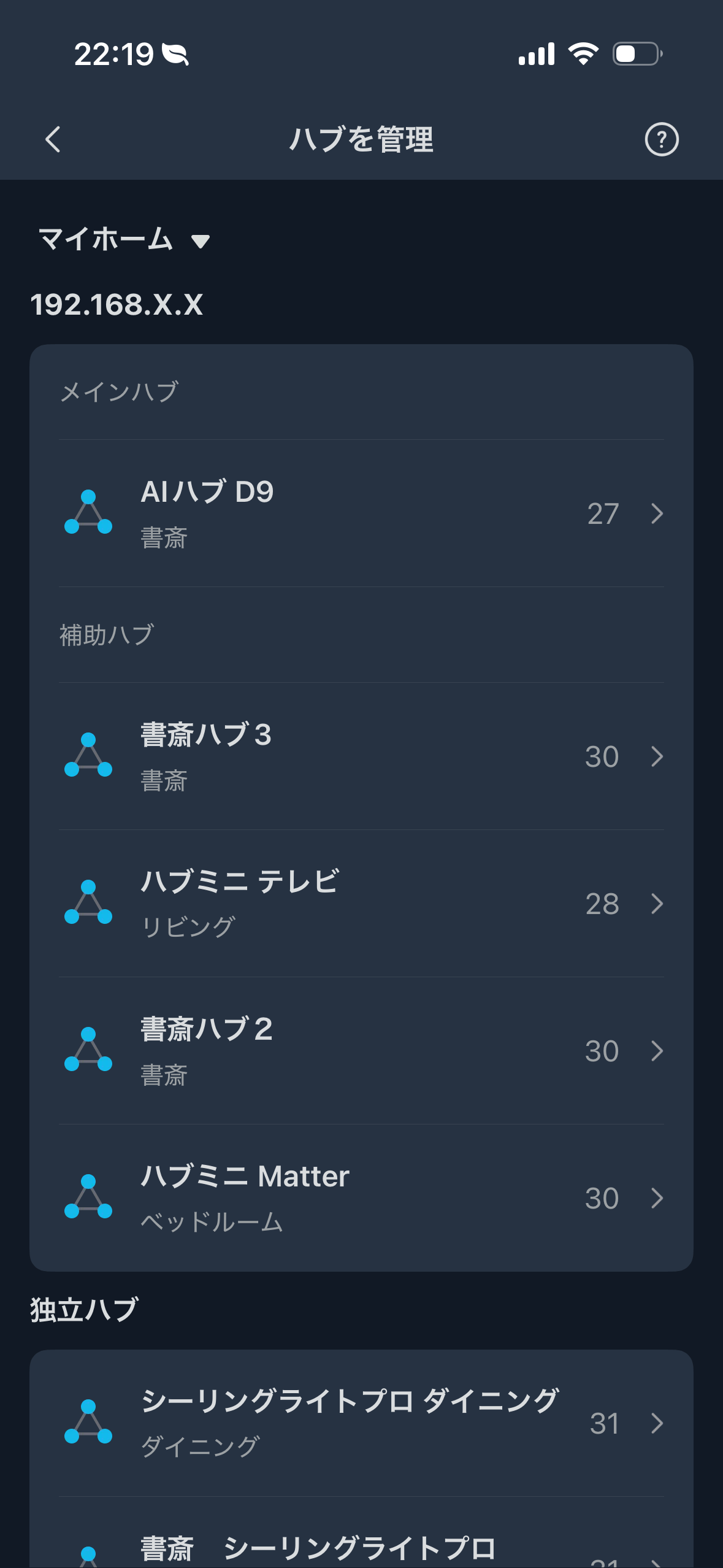Click the 書斎ハブ2 hub icon
This screenshot has width=723, height=1568.
pos(90,1051)
